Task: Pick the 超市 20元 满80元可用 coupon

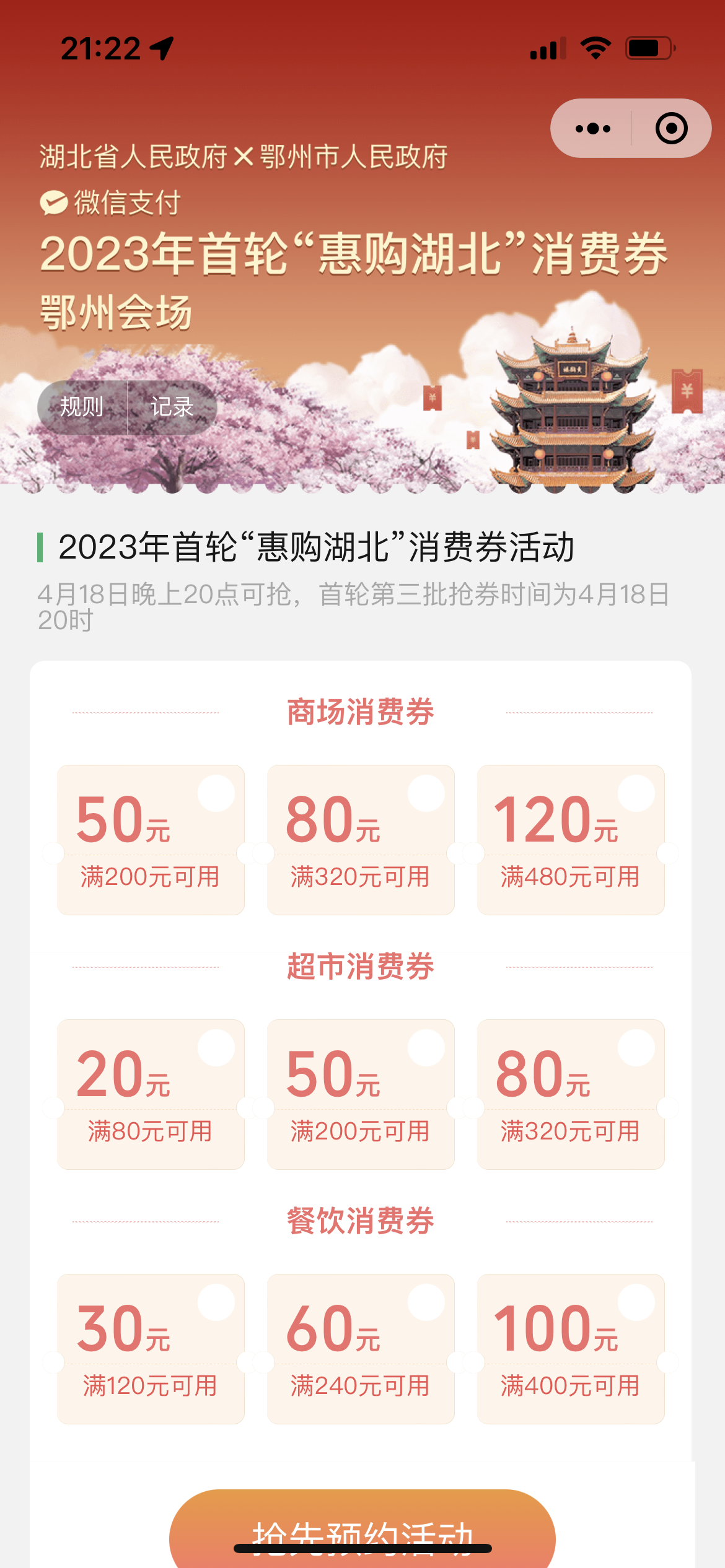Action: click(151, 1094)
